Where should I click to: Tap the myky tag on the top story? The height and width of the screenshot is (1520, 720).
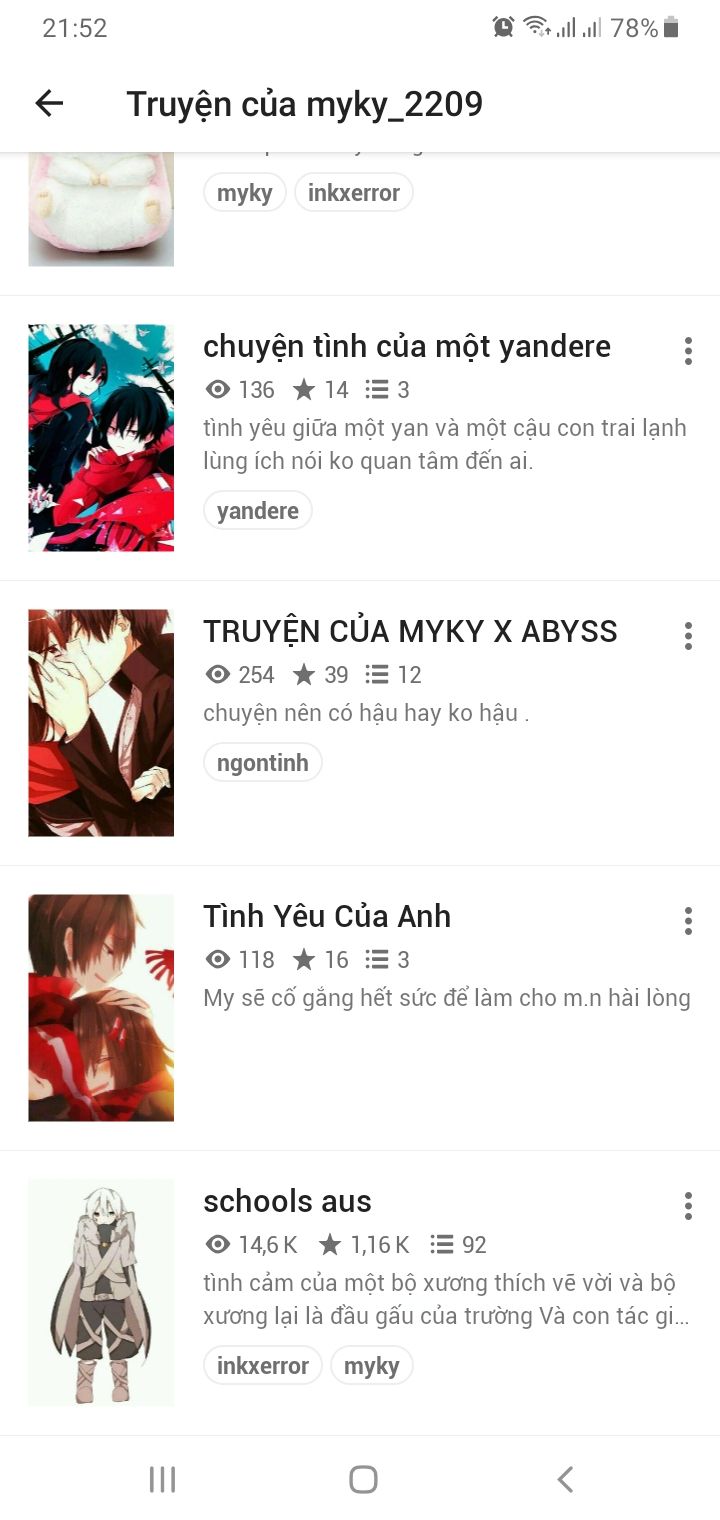[x=245, y=193]
